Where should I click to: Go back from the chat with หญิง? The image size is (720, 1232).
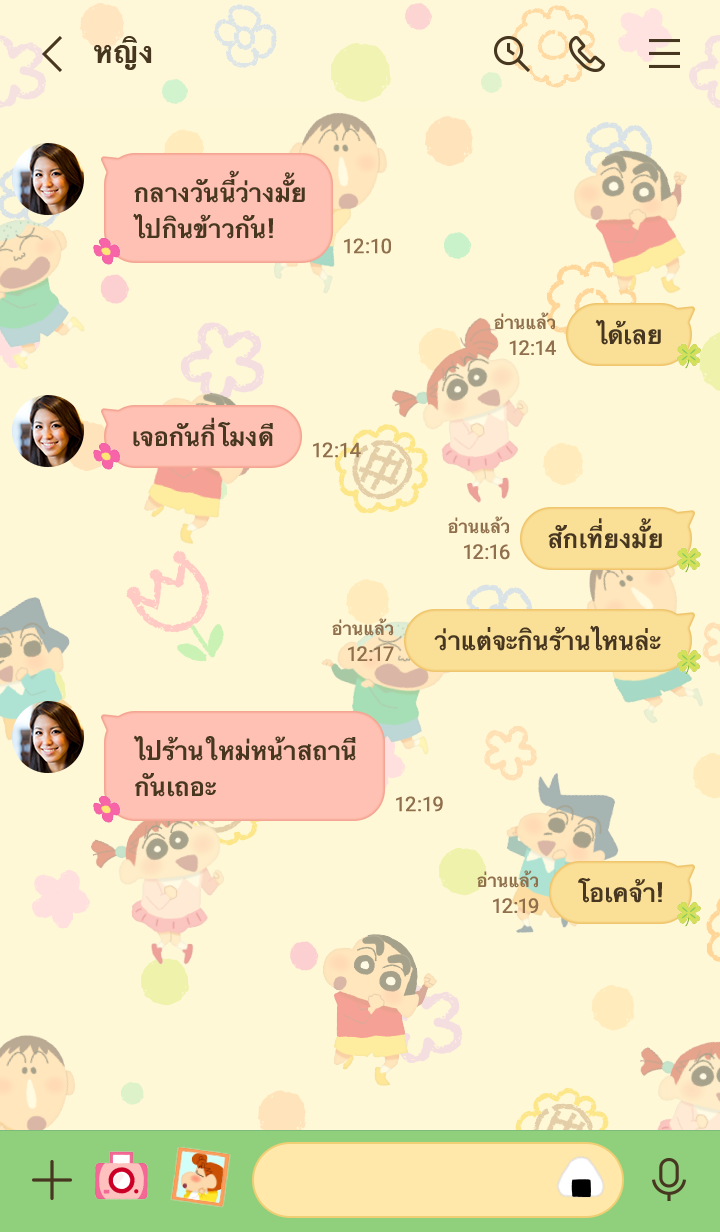(x=52, y=54)
